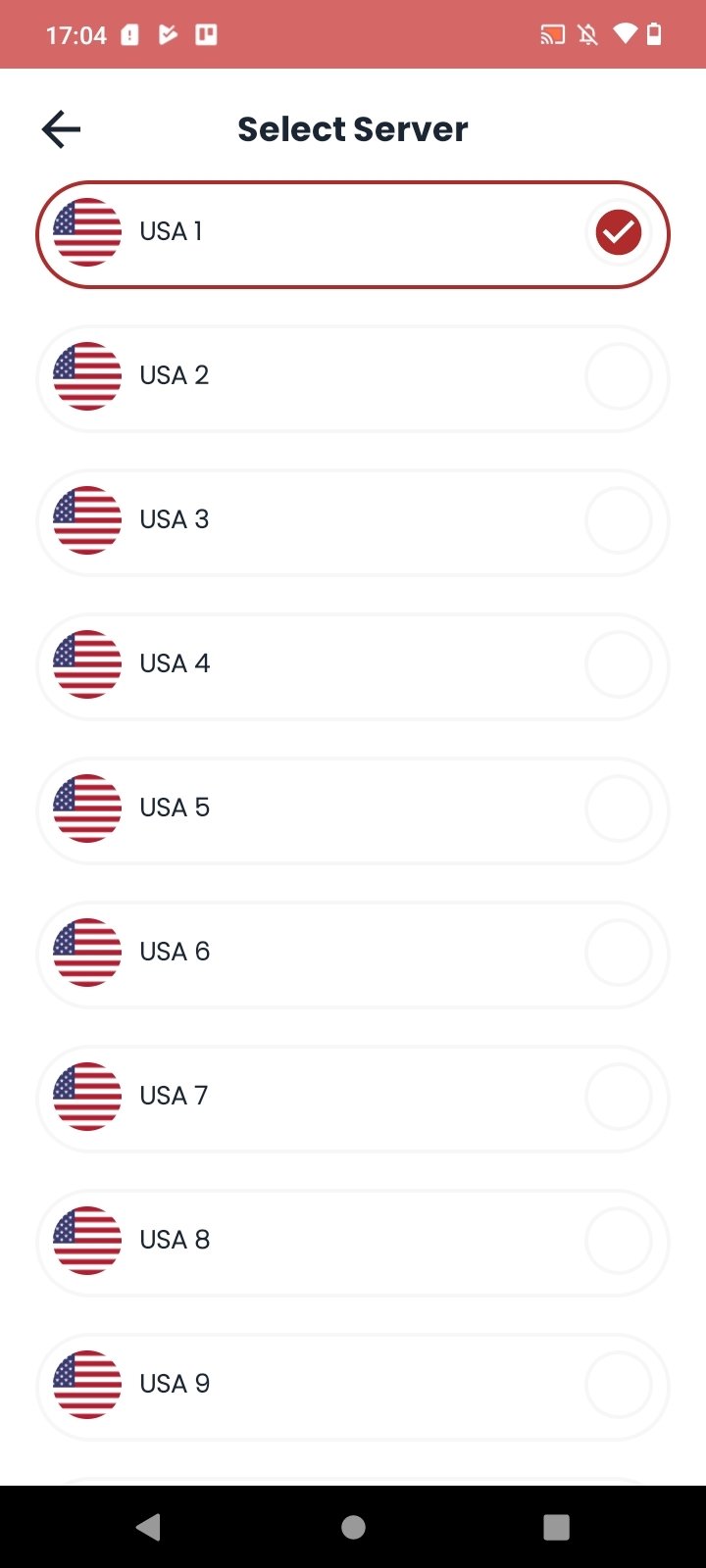Tap the system home button
Image resolution: width=706 pixels, height=1568 pixels.
(353, 1527)
